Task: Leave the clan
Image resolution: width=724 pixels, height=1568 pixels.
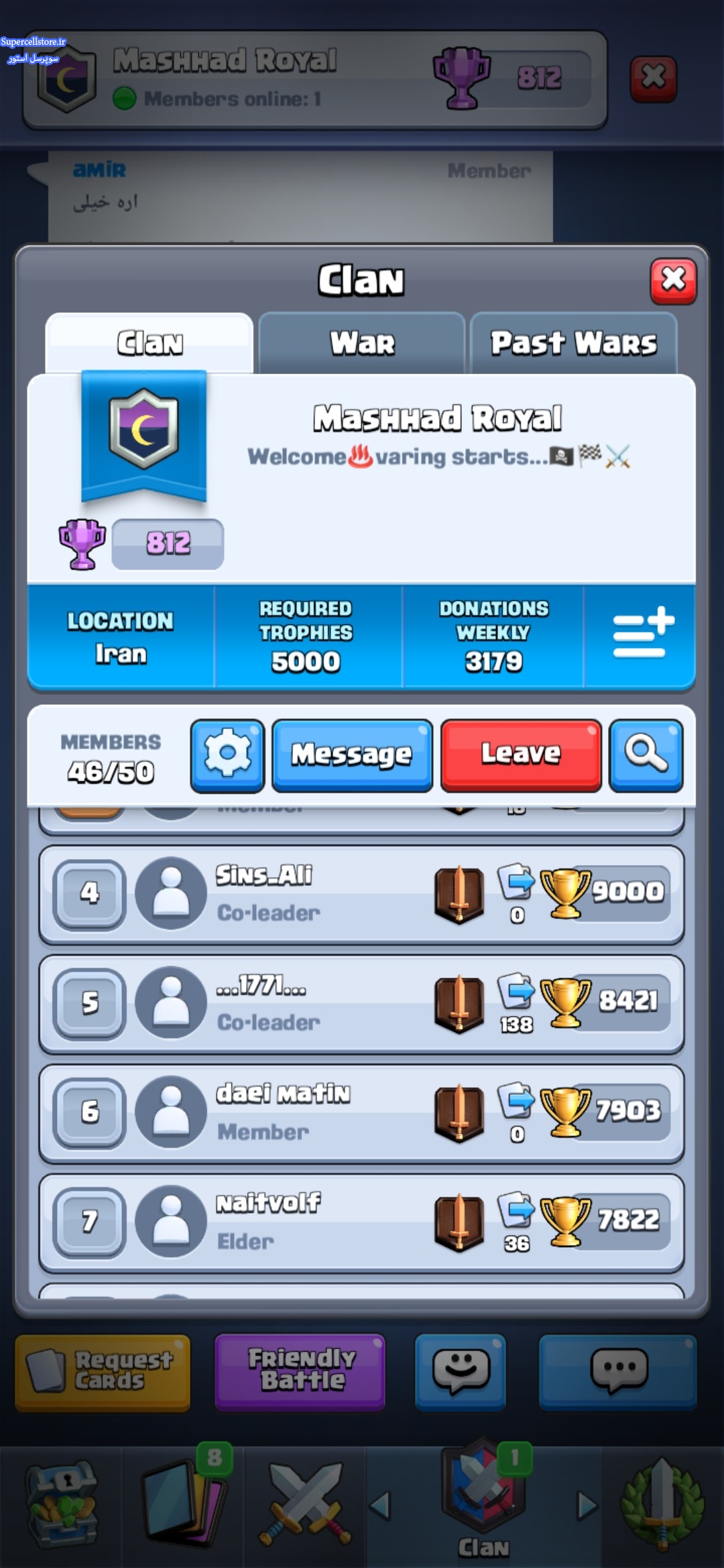Action: click(x=521, y=755)
